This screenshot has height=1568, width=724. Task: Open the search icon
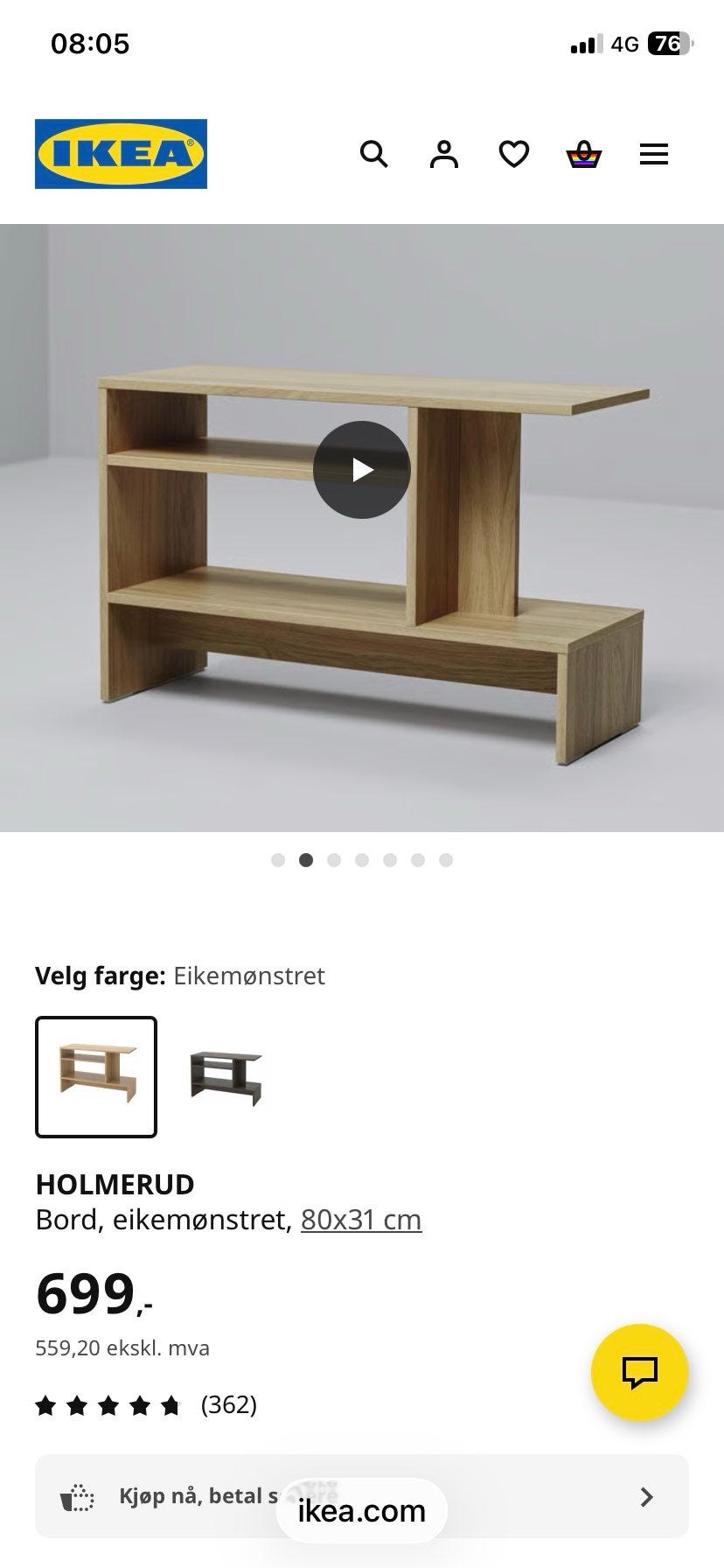coord(374,154)
